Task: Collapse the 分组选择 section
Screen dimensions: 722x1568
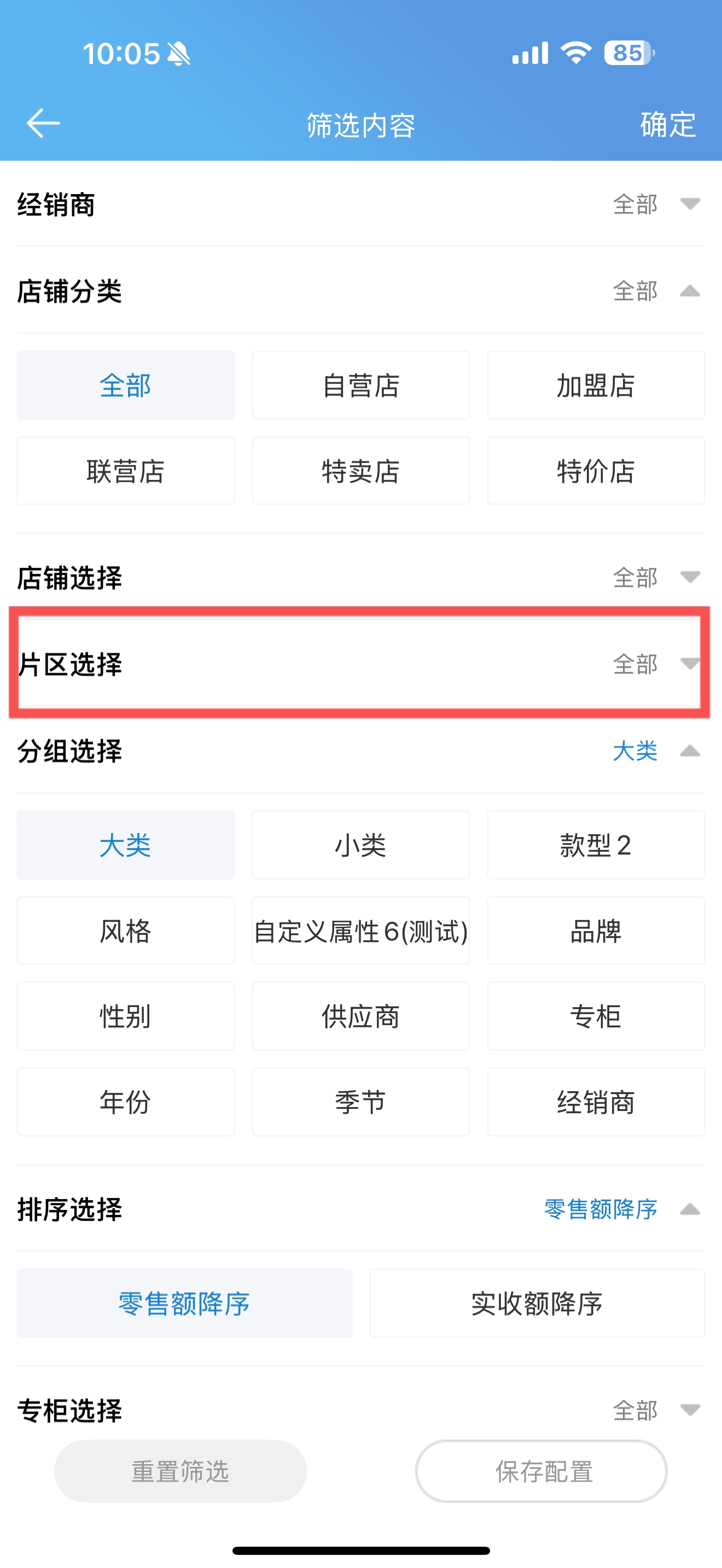Action: click(360, 751)
